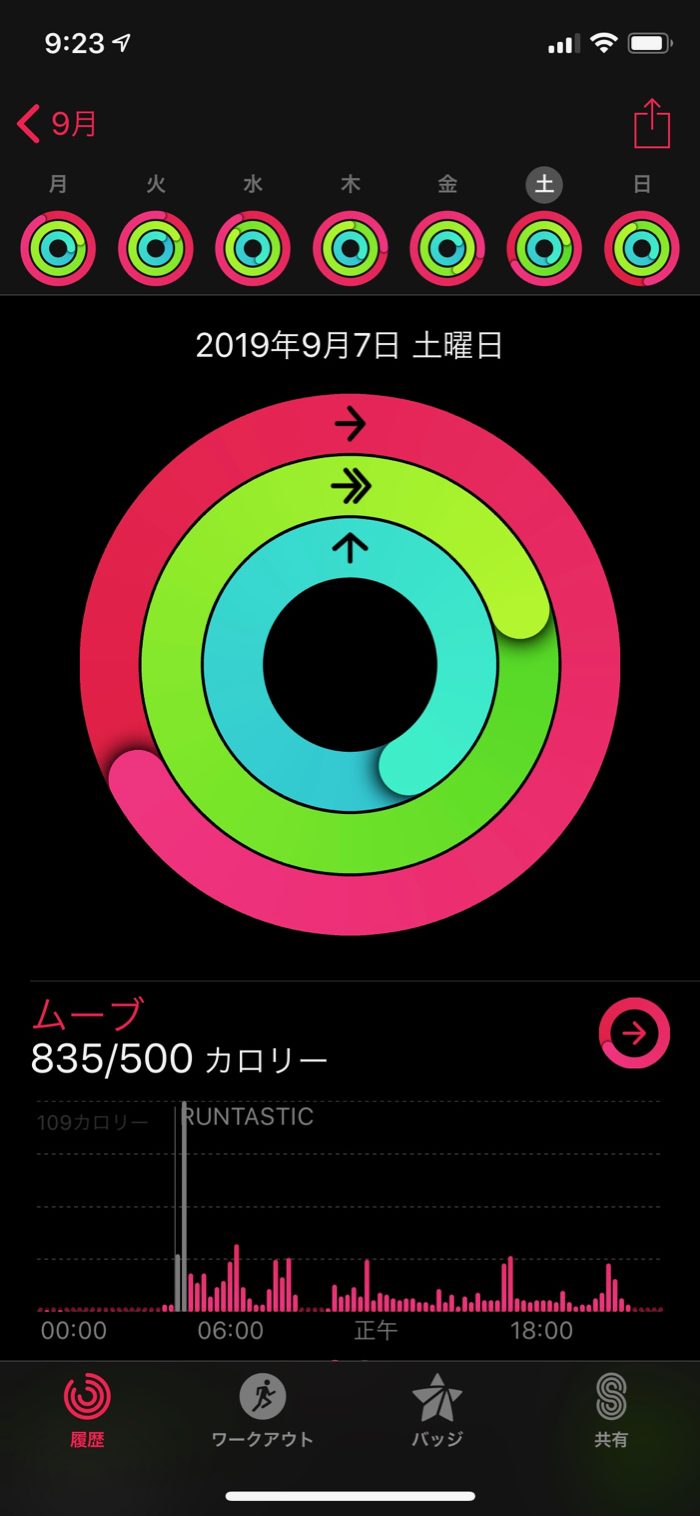Select Friday (金) activity rings
The width and height of the screenshot is (700, 1516).
coord(448,248)
